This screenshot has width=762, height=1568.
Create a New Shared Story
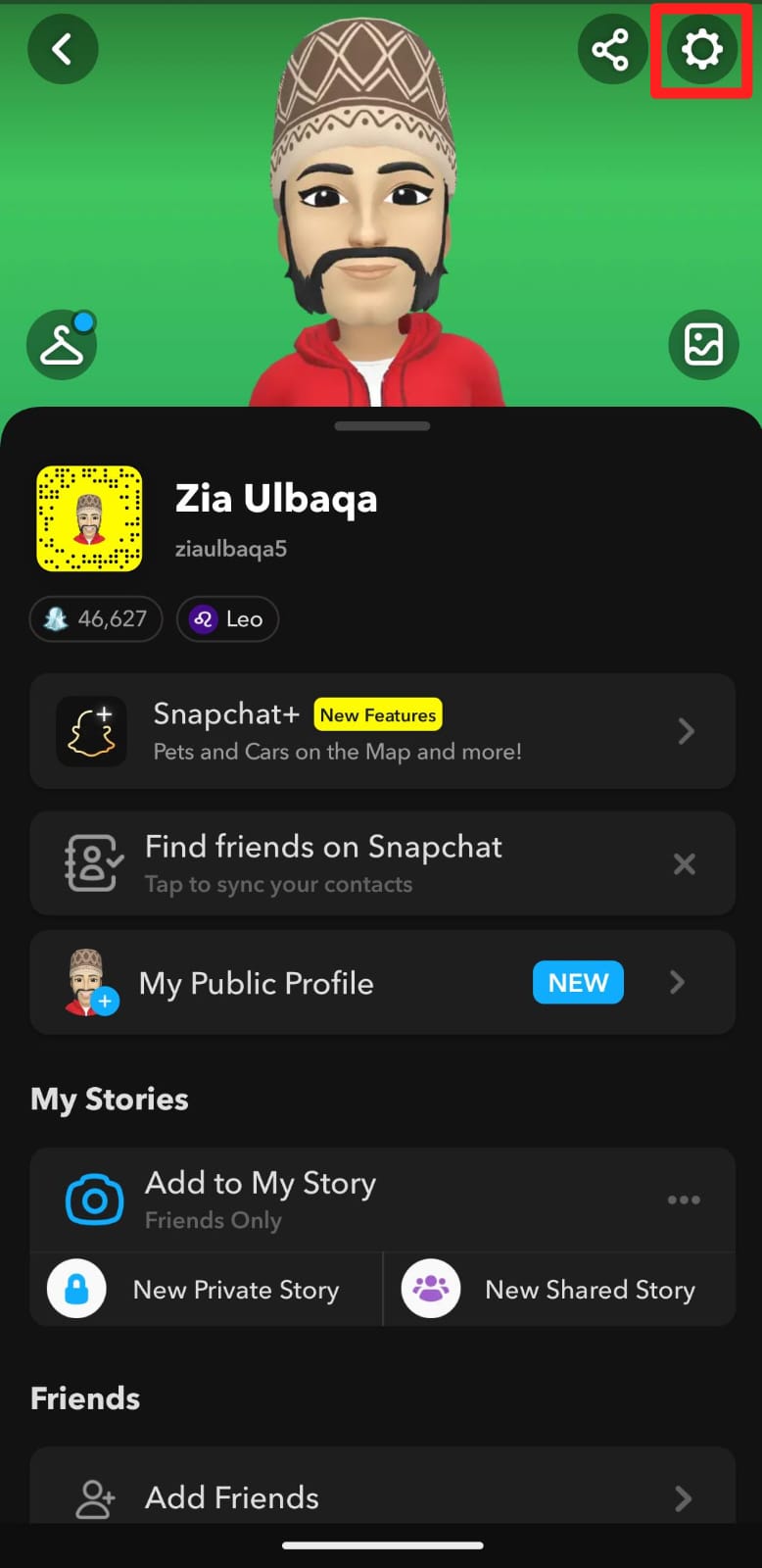558,1290
